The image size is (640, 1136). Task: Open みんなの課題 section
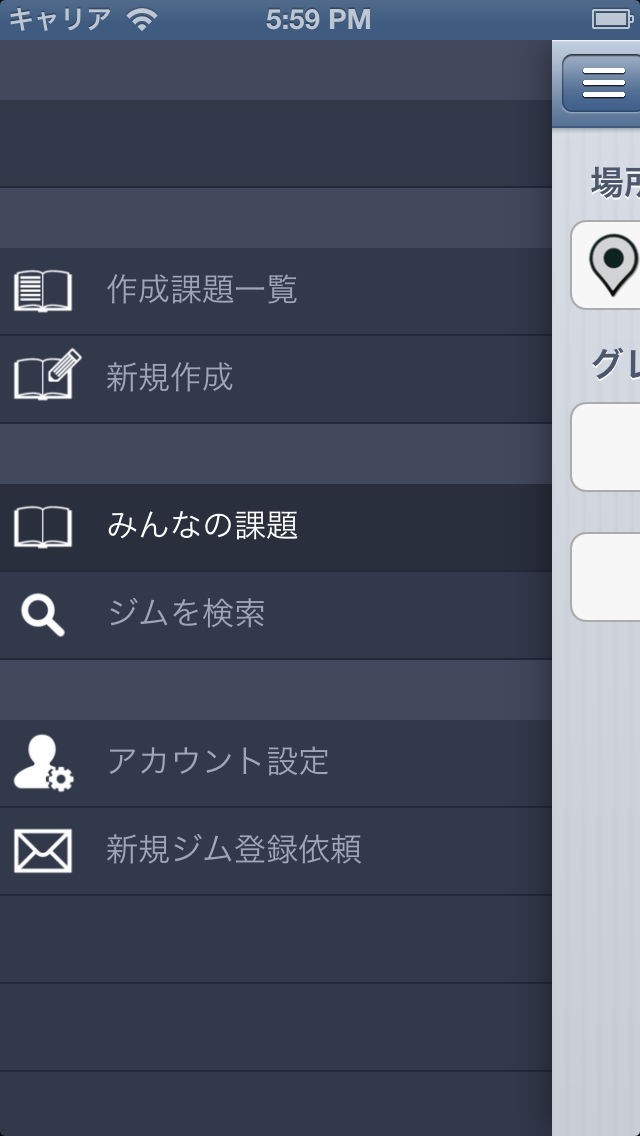[x=203, y=526]
